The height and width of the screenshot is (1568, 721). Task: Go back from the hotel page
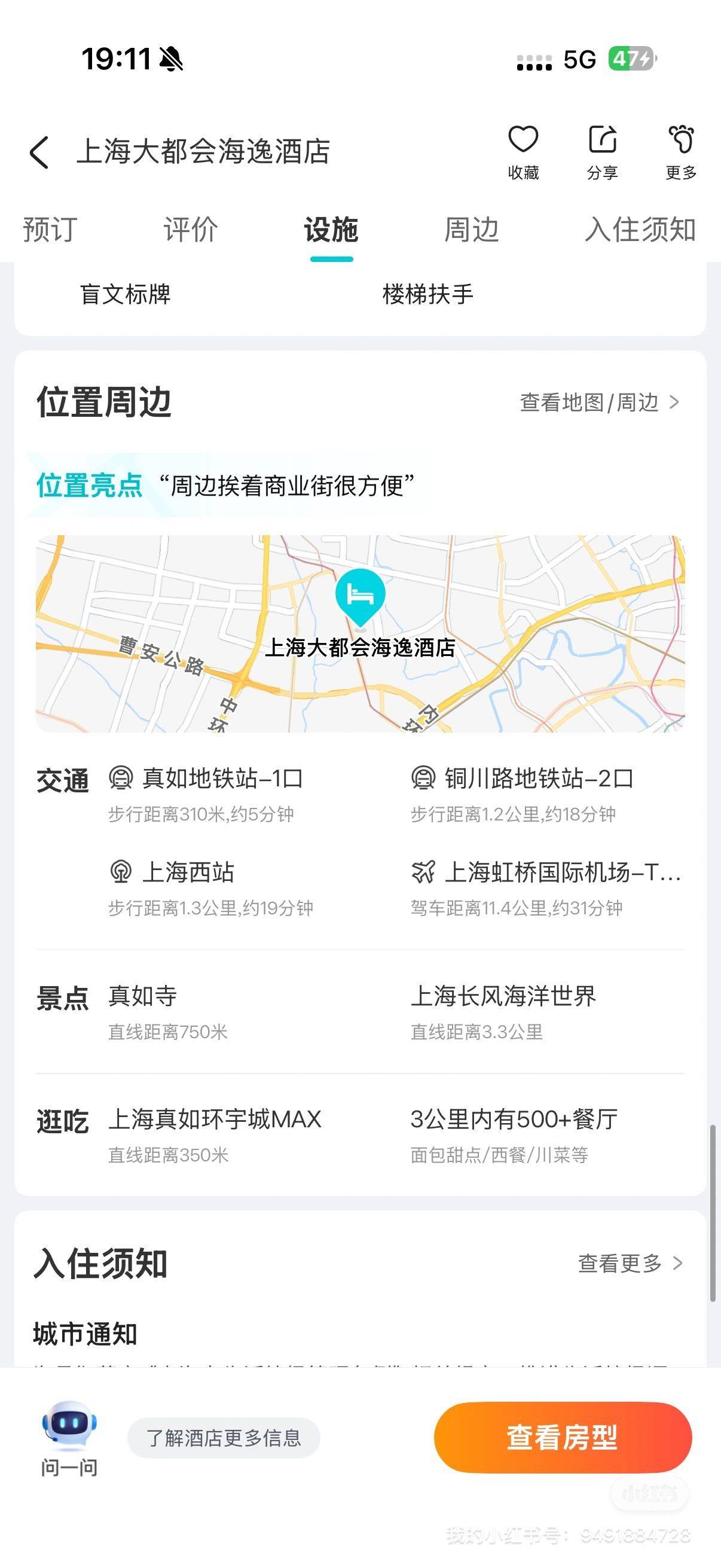[39, 151]
